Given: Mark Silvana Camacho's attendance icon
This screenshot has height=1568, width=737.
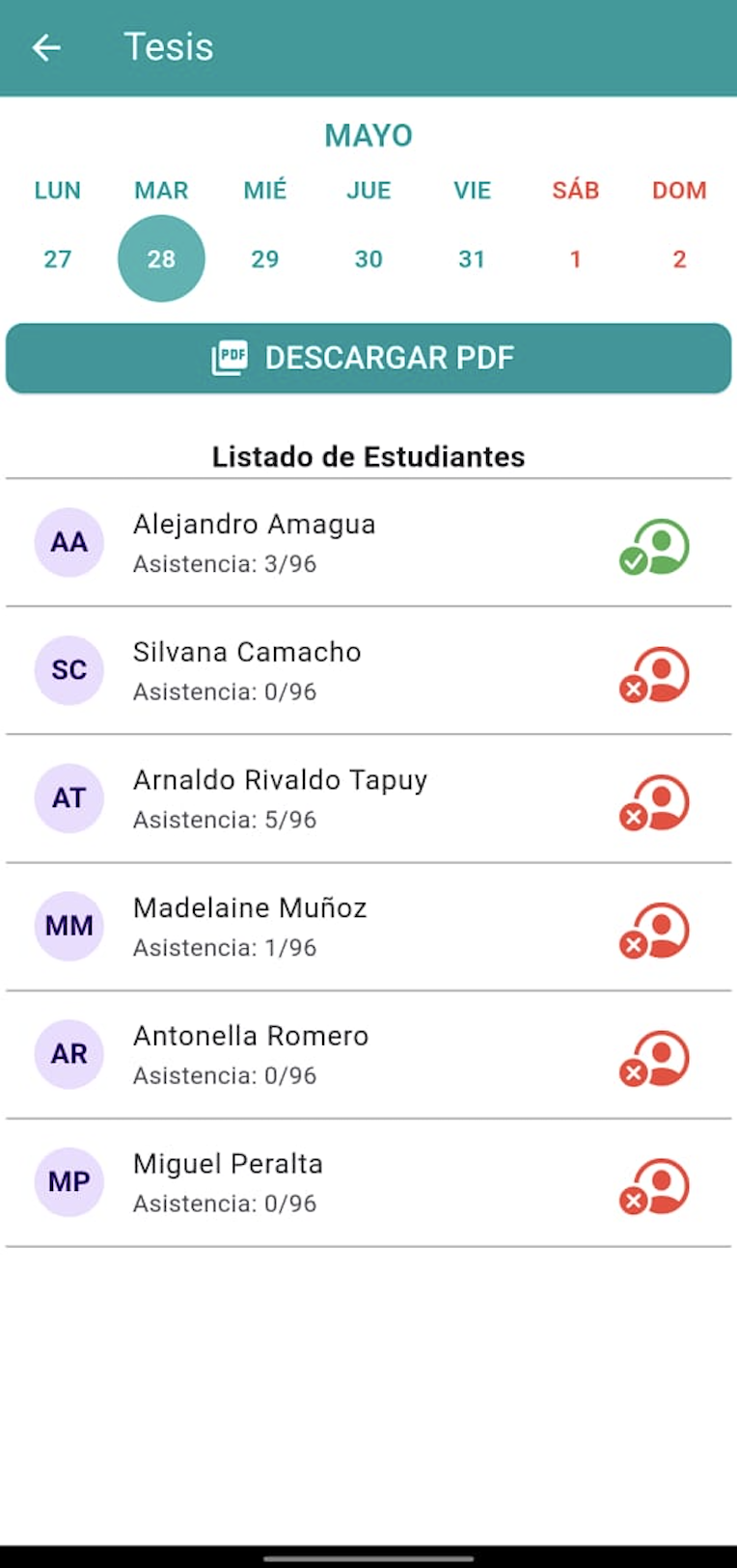Looking at the screenshot, I should click(654, 674).
